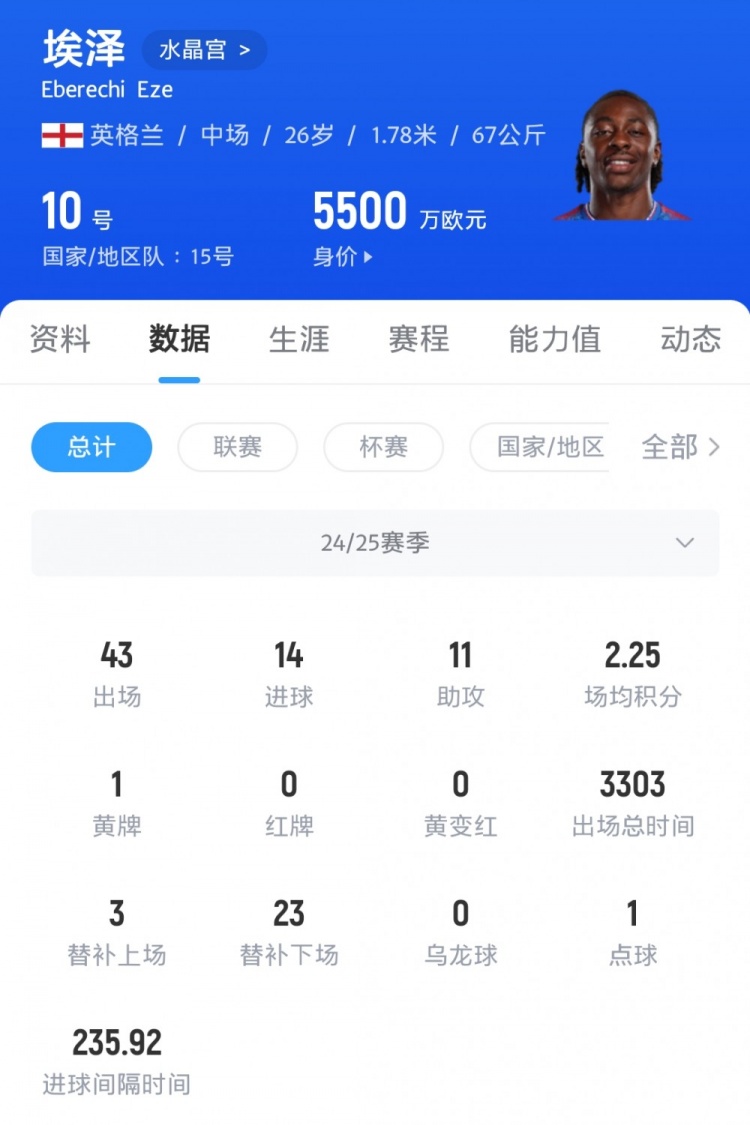This screenshot has height=1125, width=750.
Task: Open the 水晶宫 club page
Action: click(x=204, y=50)
